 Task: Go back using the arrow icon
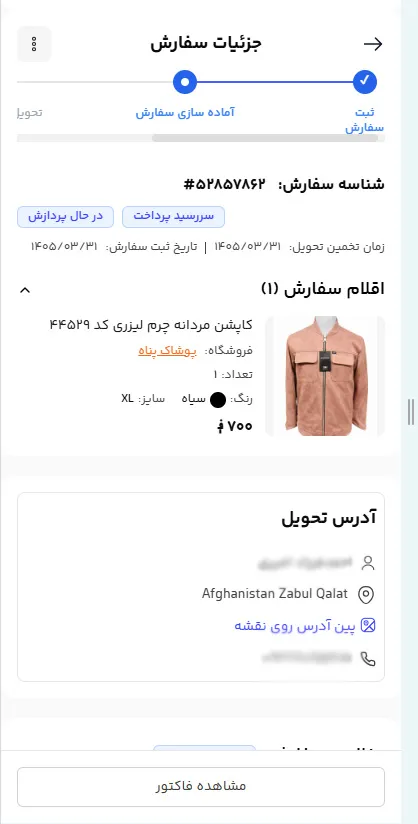373,44
